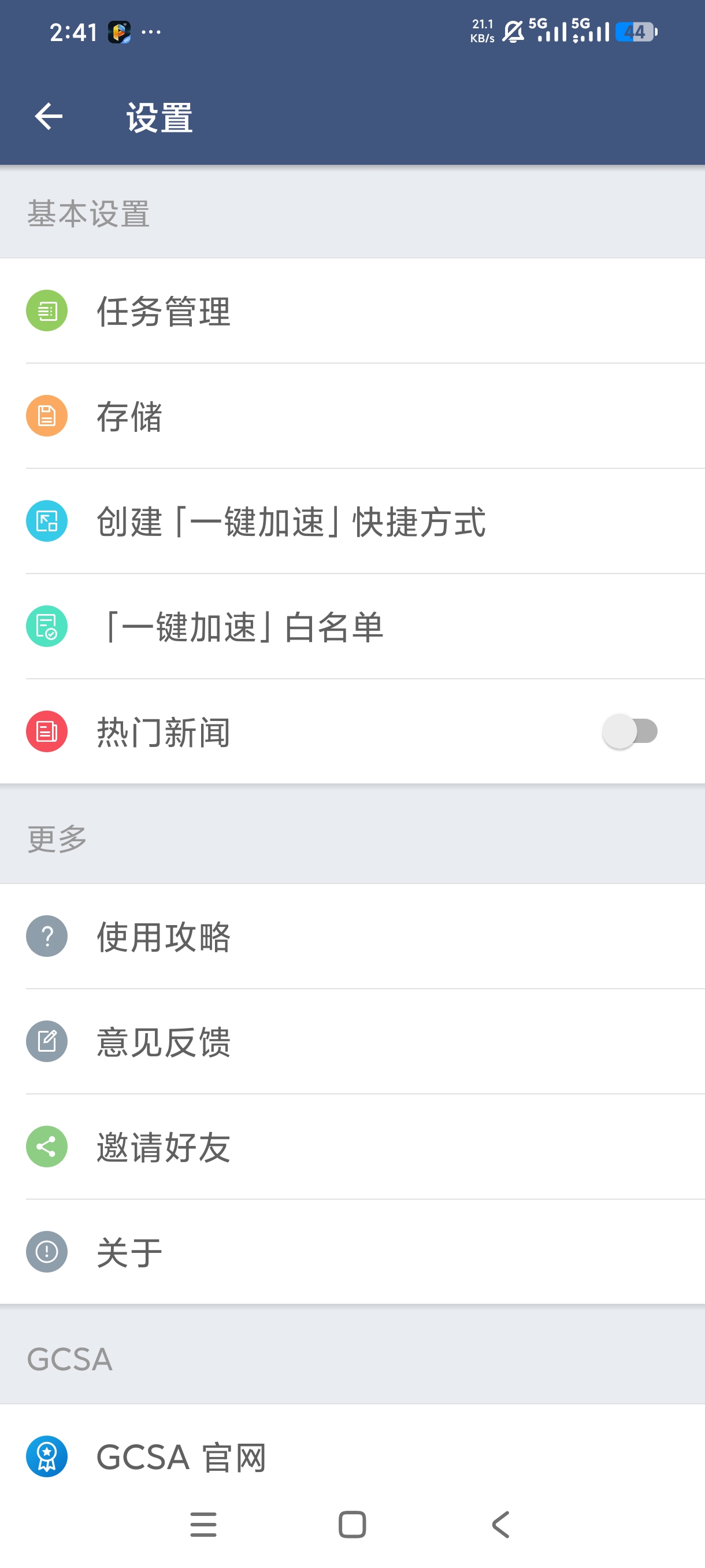705x1568 pixels.
Task: Open GCSA 官网
Action: pyautogui.click(x=352, y=1456)
